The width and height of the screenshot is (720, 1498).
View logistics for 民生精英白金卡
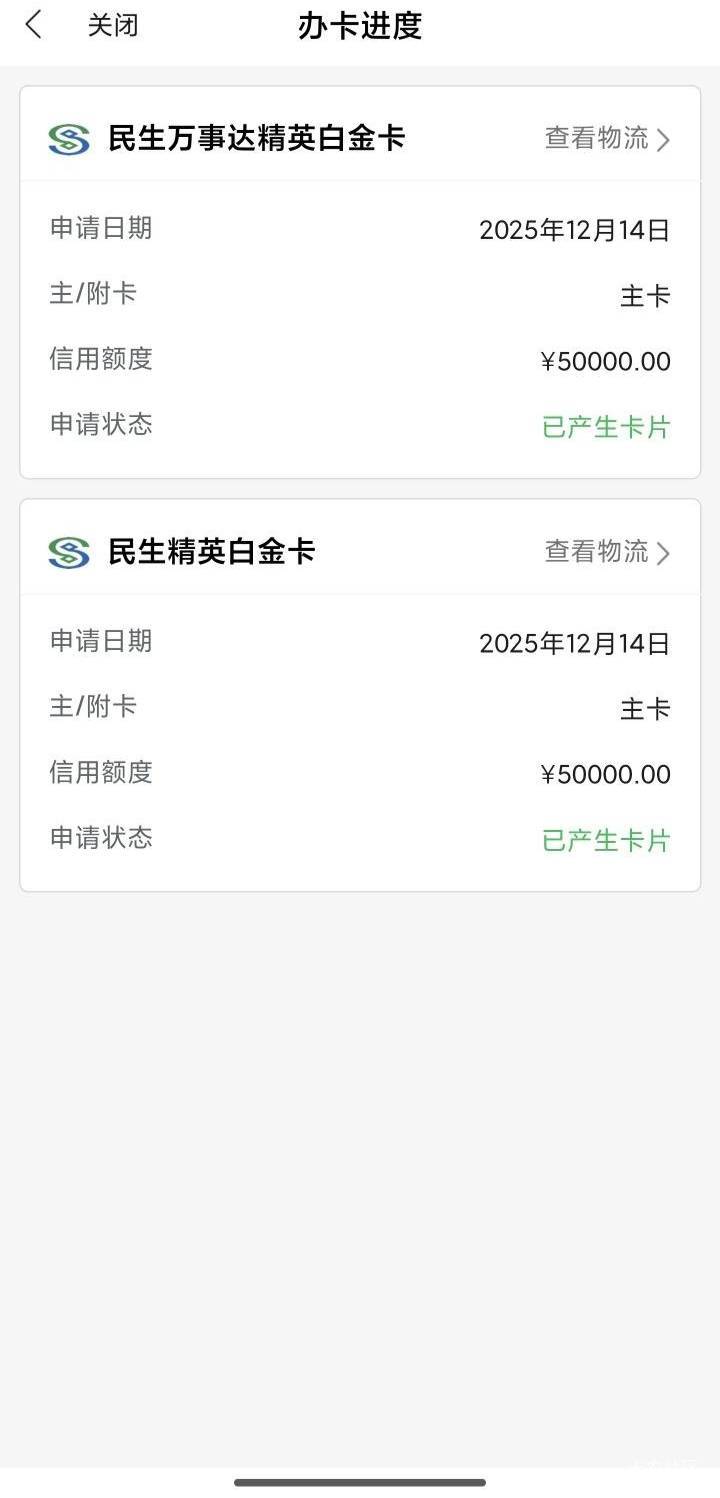pyautogui.click(x=606, y=552)
